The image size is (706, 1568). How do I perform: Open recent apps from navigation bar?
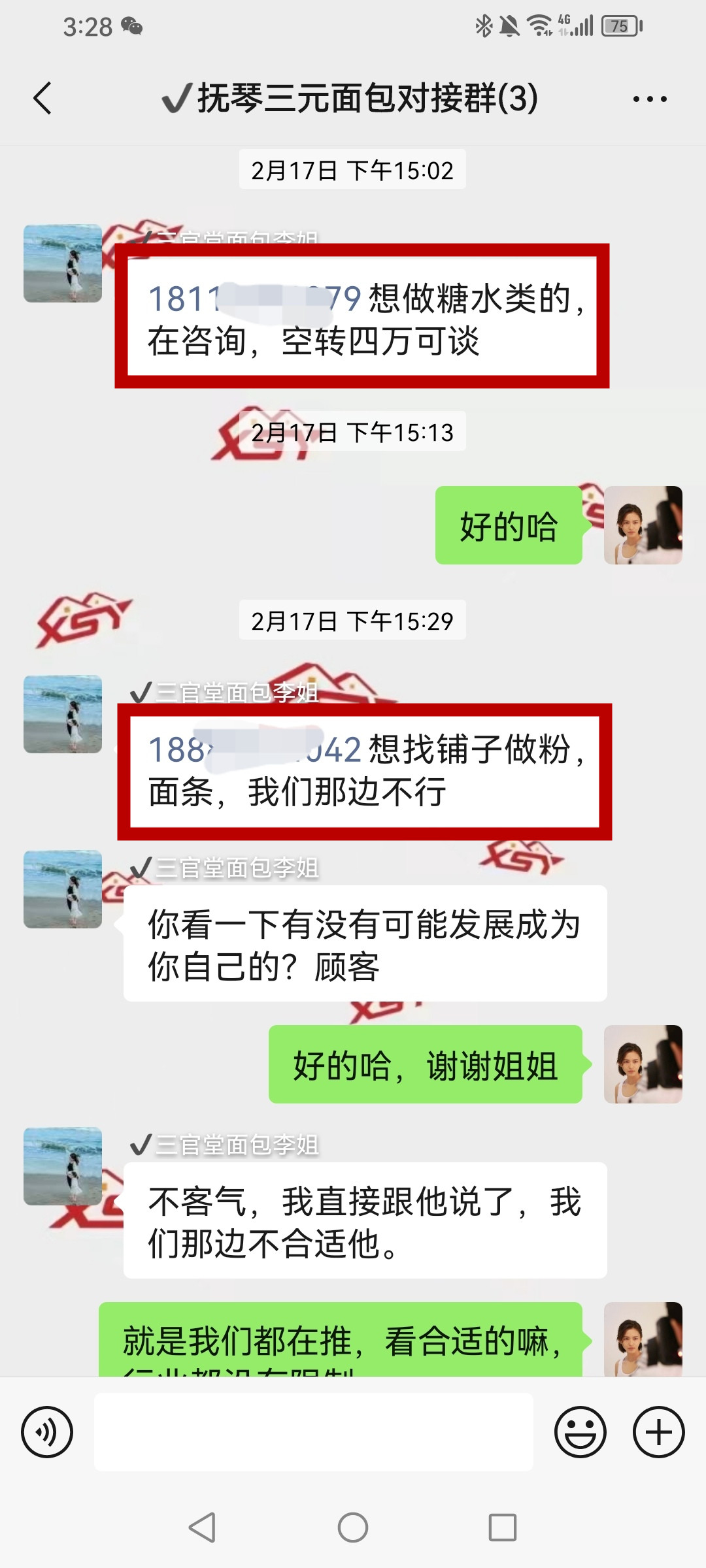click(x=502, y=1527)
